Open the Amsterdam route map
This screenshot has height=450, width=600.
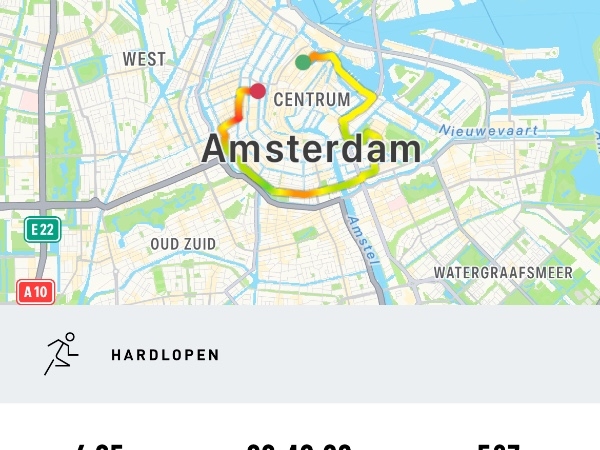[x=300, y=150]
